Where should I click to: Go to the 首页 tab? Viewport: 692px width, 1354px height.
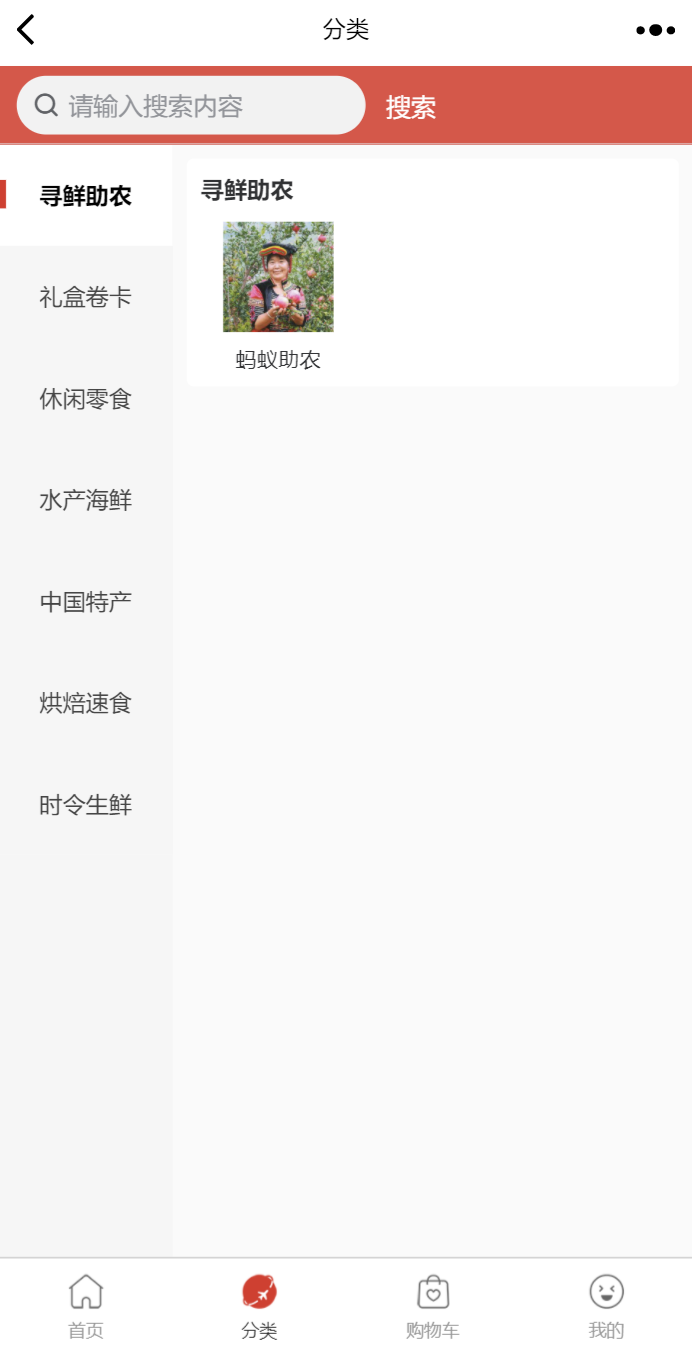click(86, 1307)
